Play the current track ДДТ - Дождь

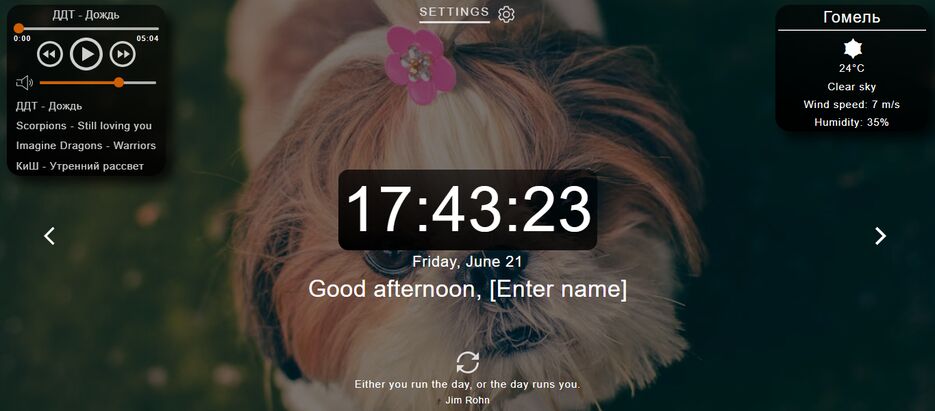click(x=86, y=54)
